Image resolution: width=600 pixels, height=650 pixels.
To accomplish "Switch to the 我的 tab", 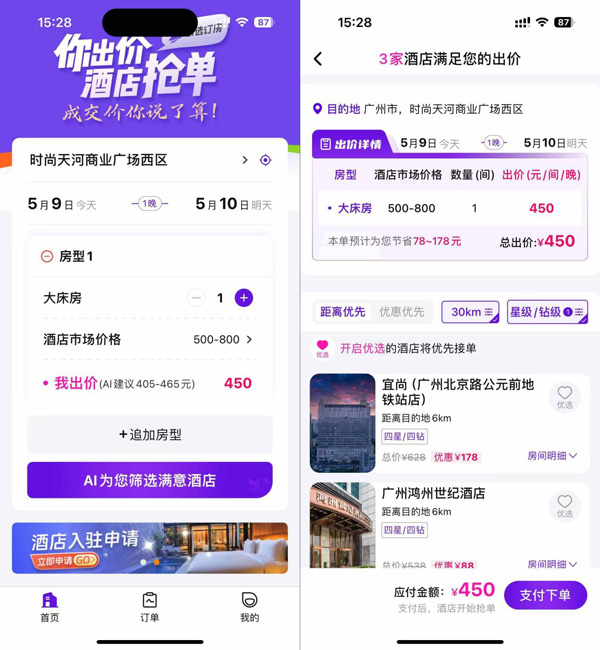I will 249,607.
